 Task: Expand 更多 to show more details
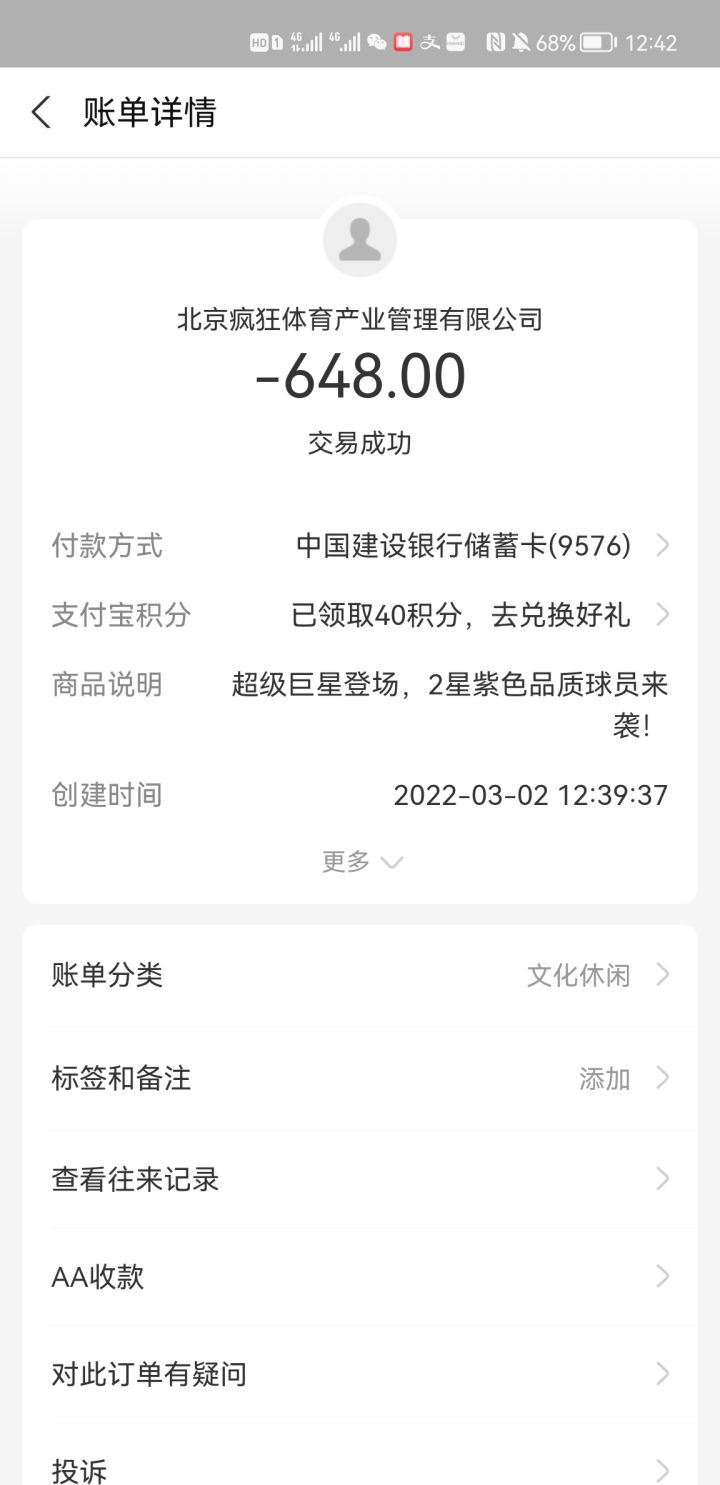(x=361, y=861)
